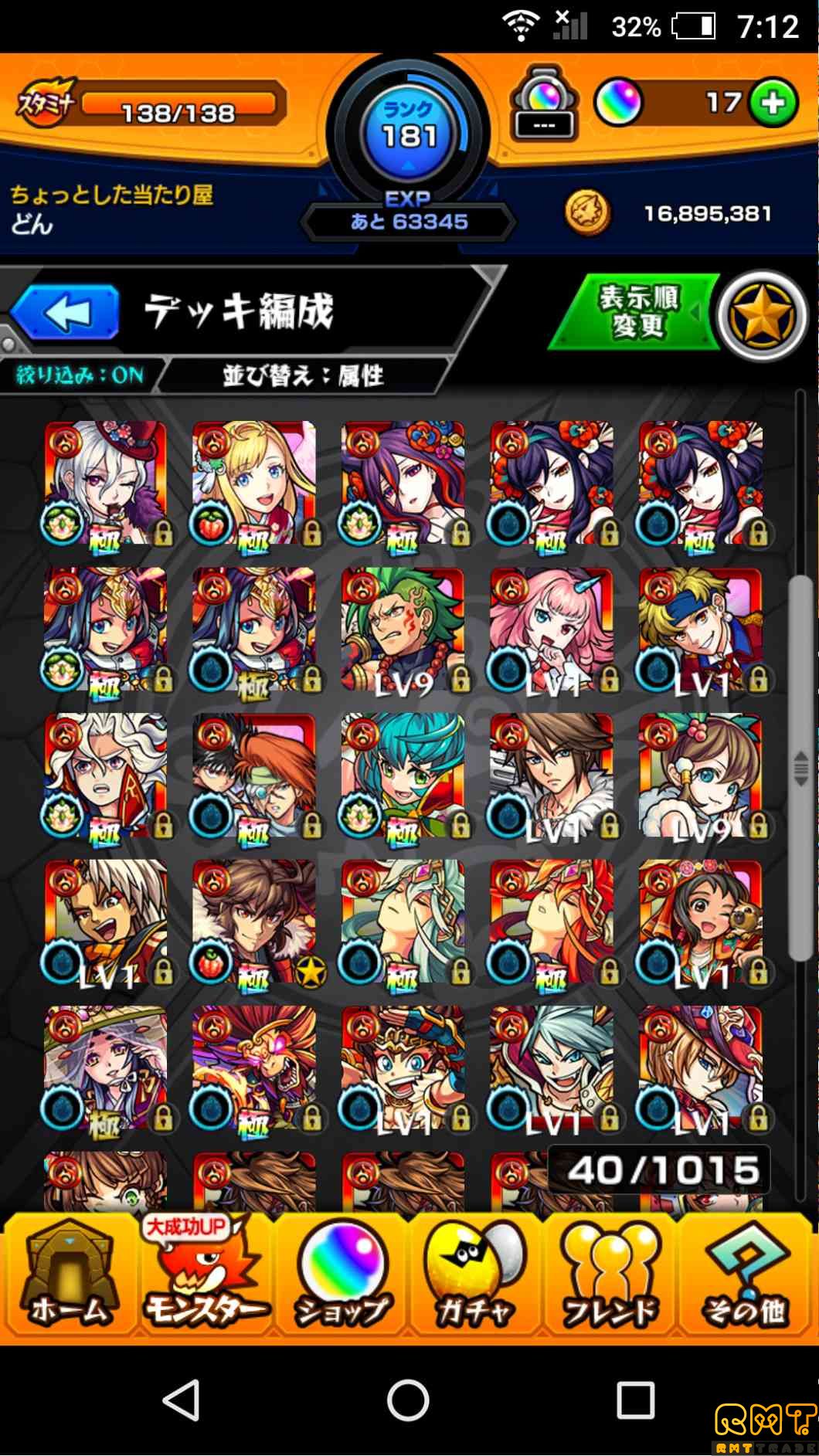Image resolution: width=819 pixels, height=1456 pixels.
Task: Select the teal-haired 極 monster
Action: coord(403,776)
